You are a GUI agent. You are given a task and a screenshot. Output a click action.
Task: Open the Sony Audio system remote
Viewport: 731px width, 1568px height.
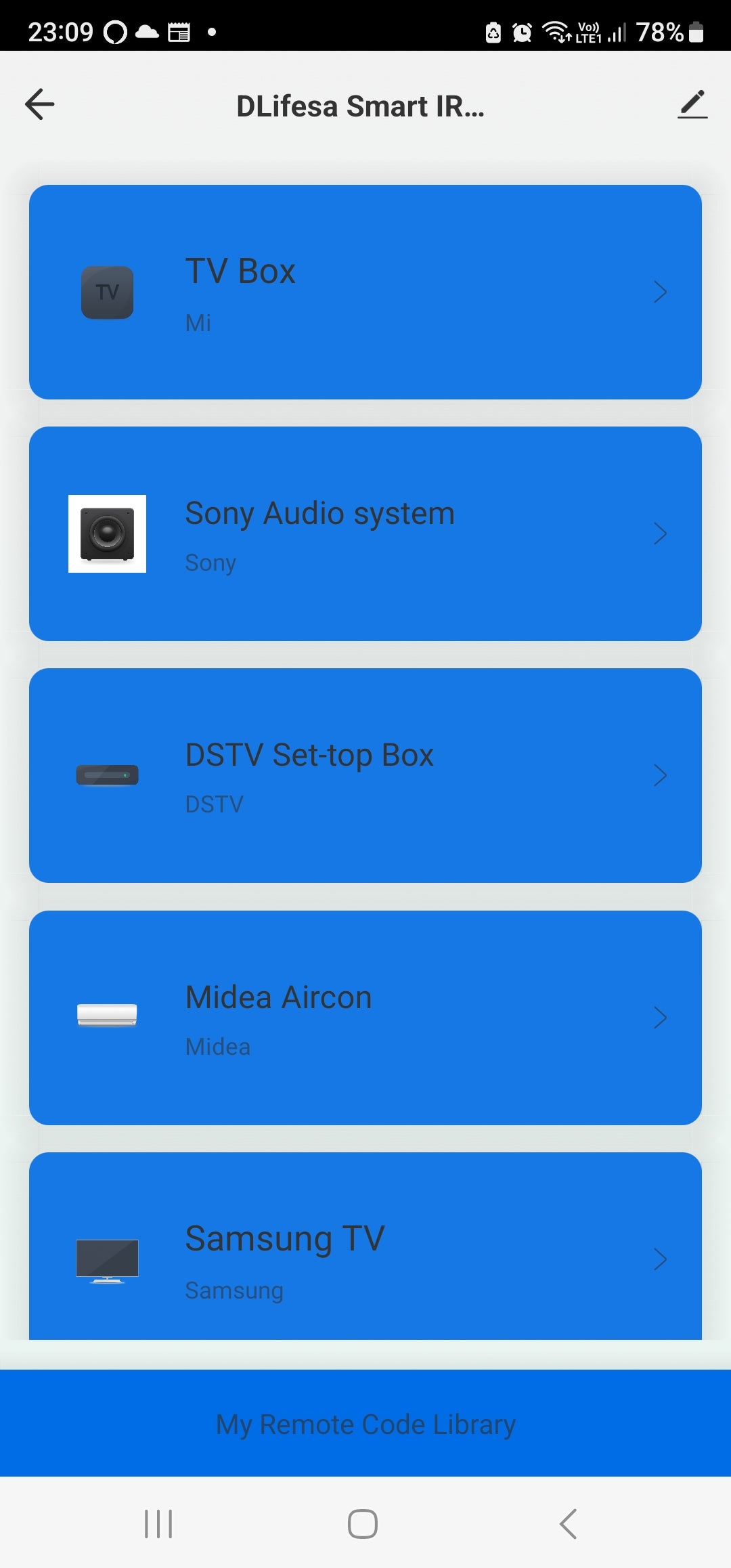(x=365, y=533)
